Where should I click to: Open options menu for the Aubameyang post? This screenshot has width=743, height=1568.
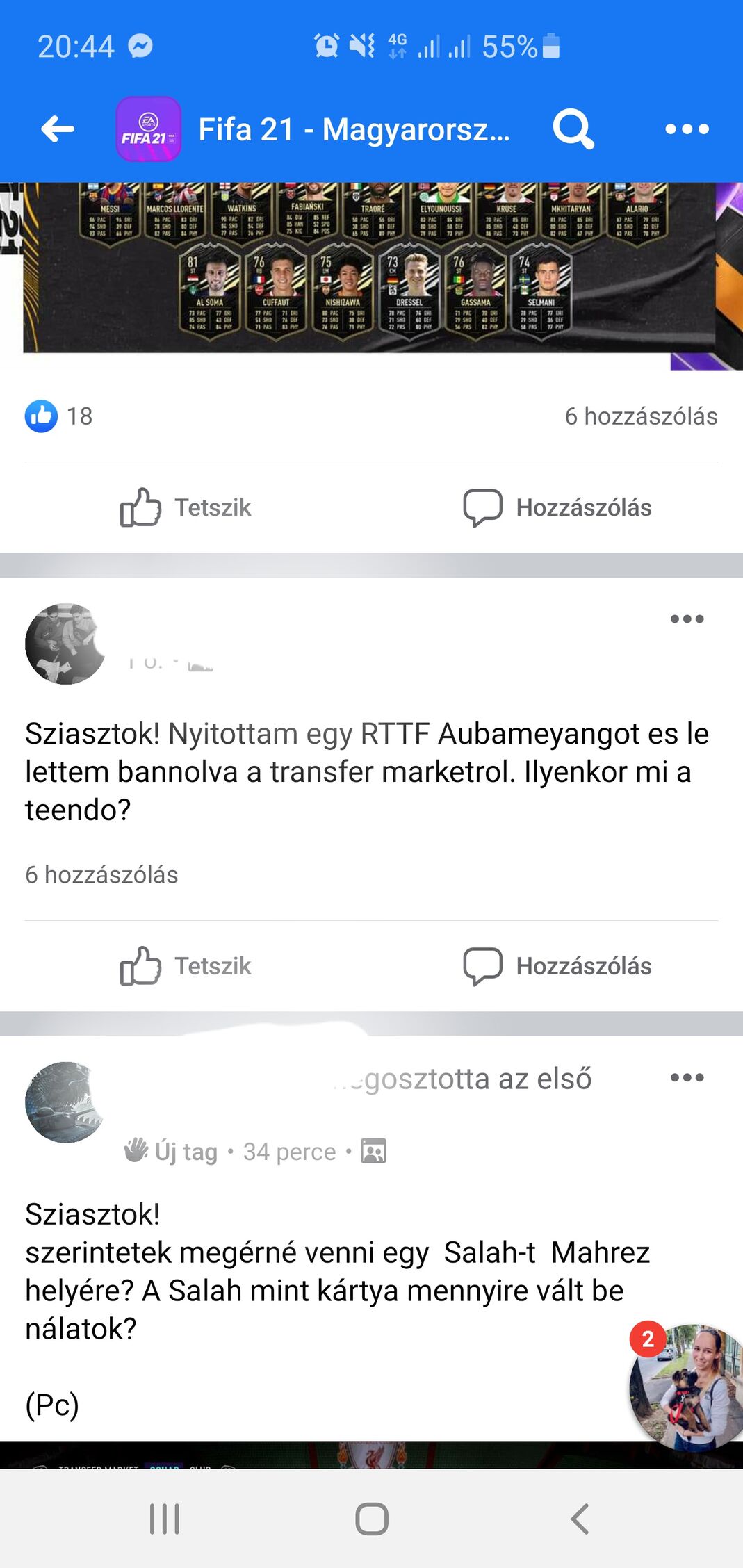click(687, 619)
